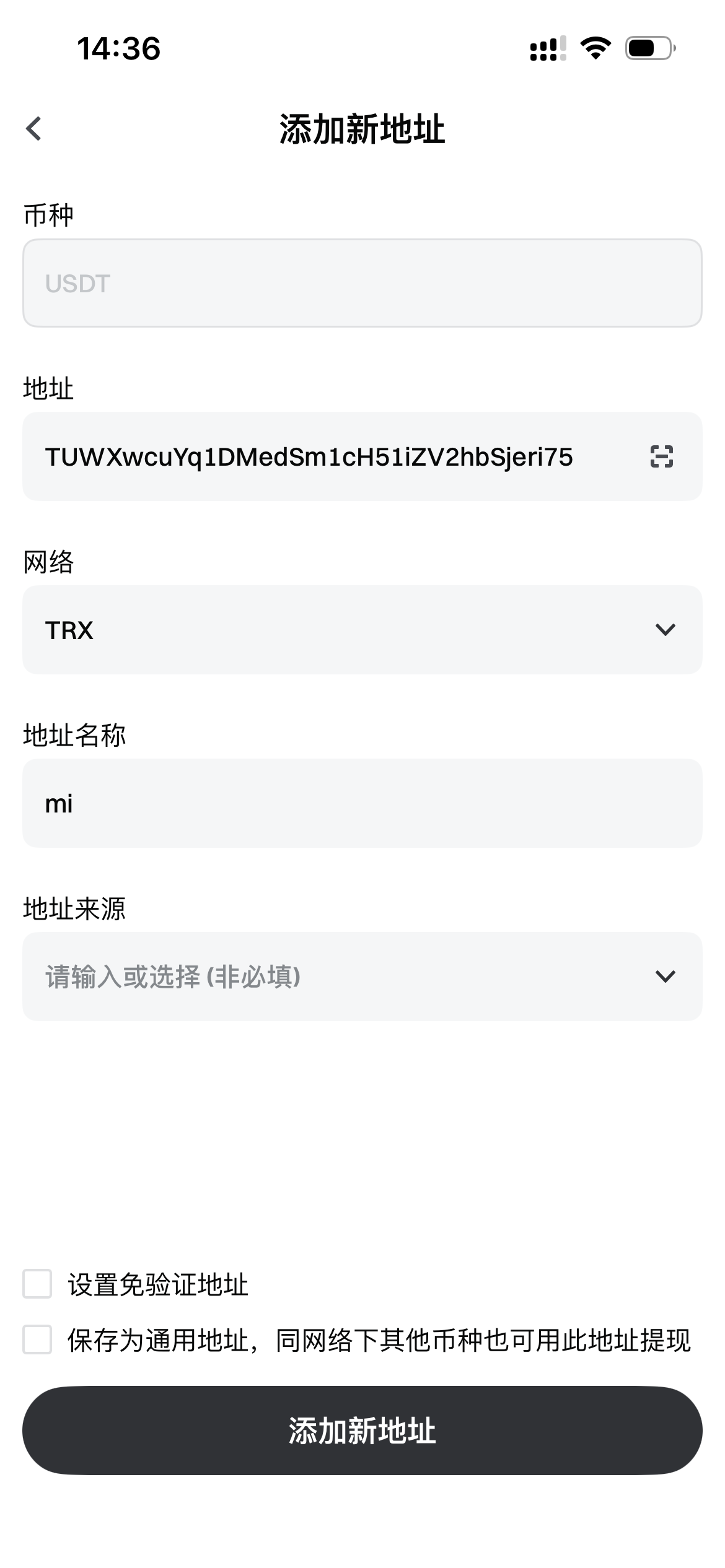Viewport: 725px width, 1568px height.
Task: Tap the 添加新地址 button at the bottom
Action: coord(362,1430)
